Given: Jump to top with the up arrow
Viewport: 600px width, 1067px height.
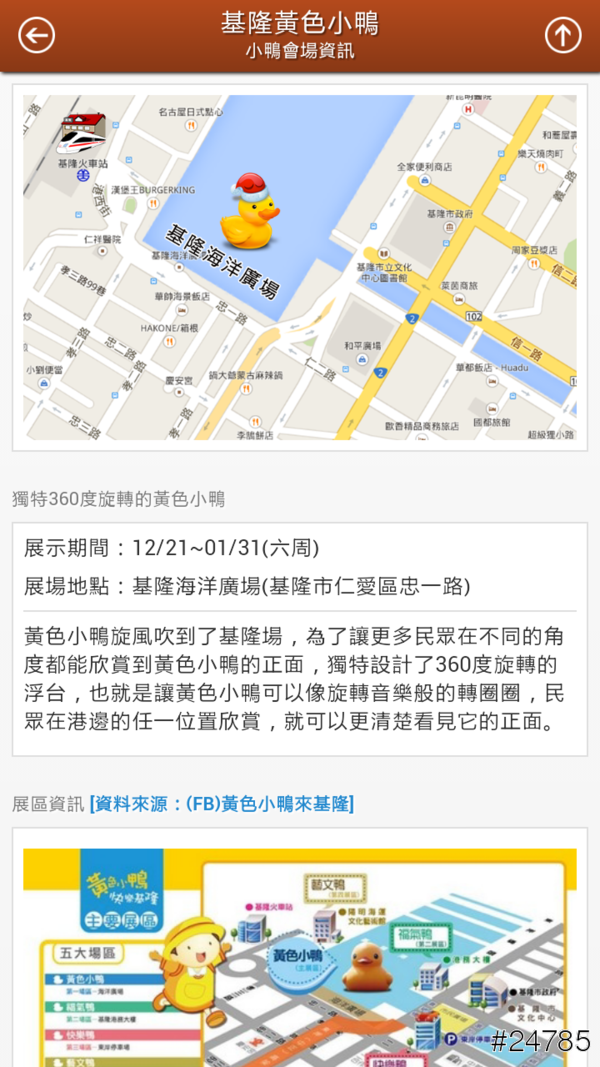Looking at the screenshot, I should click(563, 36).
